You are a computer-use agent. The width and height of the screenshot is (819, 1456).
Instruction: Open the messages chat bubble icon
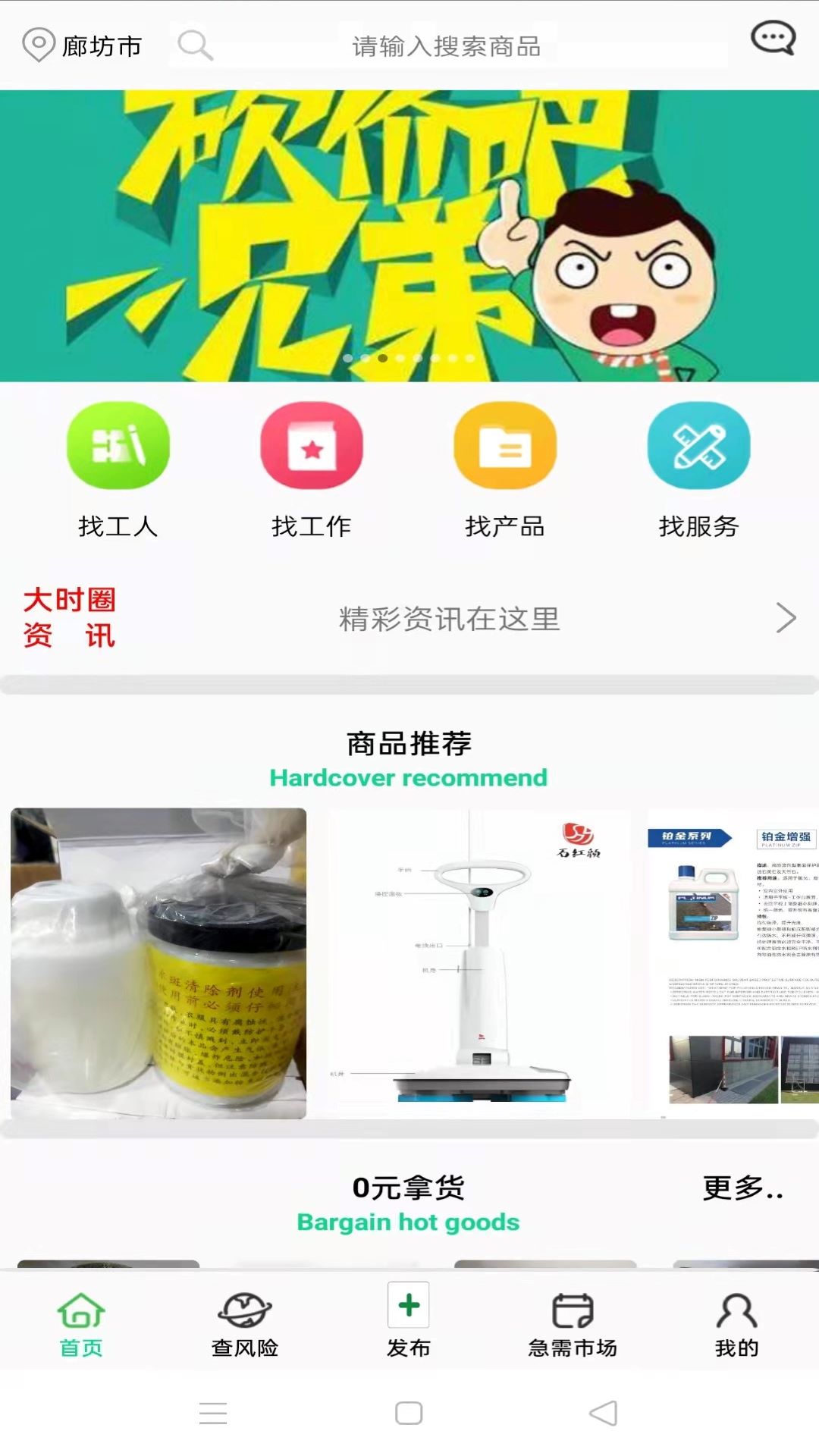click(x=773, y=38)
